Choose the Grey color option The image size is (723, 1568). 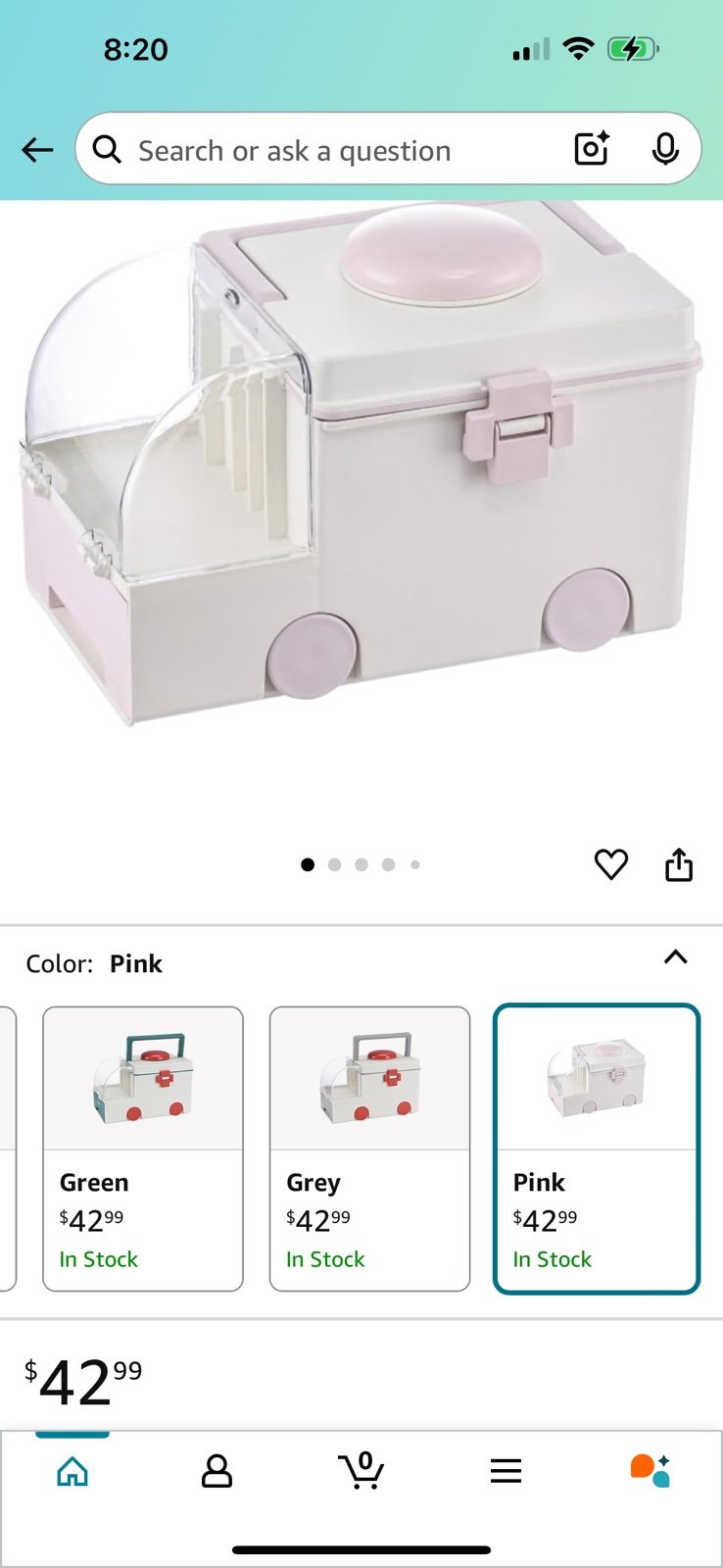[x=369, y=1149]
